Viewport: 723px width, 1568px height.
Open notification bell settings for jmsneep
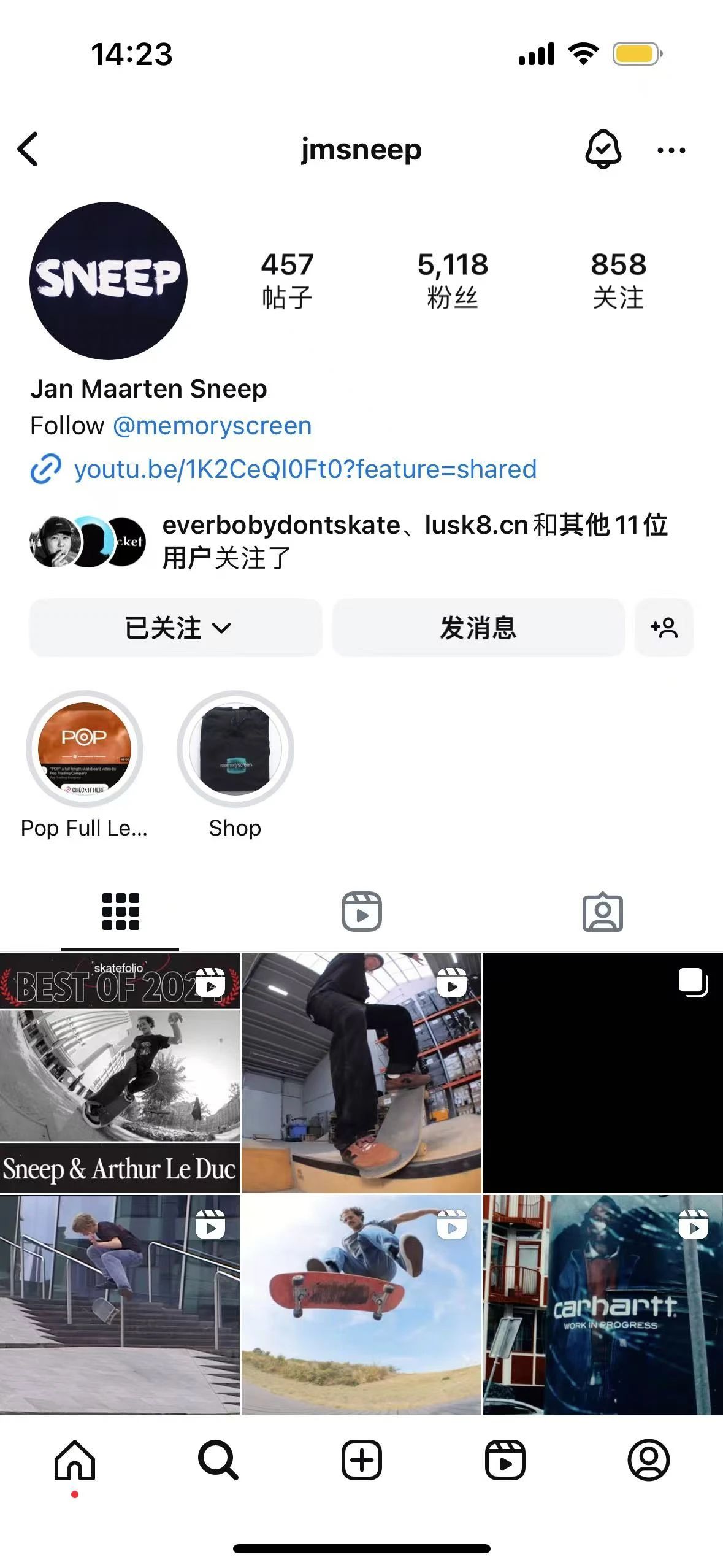[603, 149]
